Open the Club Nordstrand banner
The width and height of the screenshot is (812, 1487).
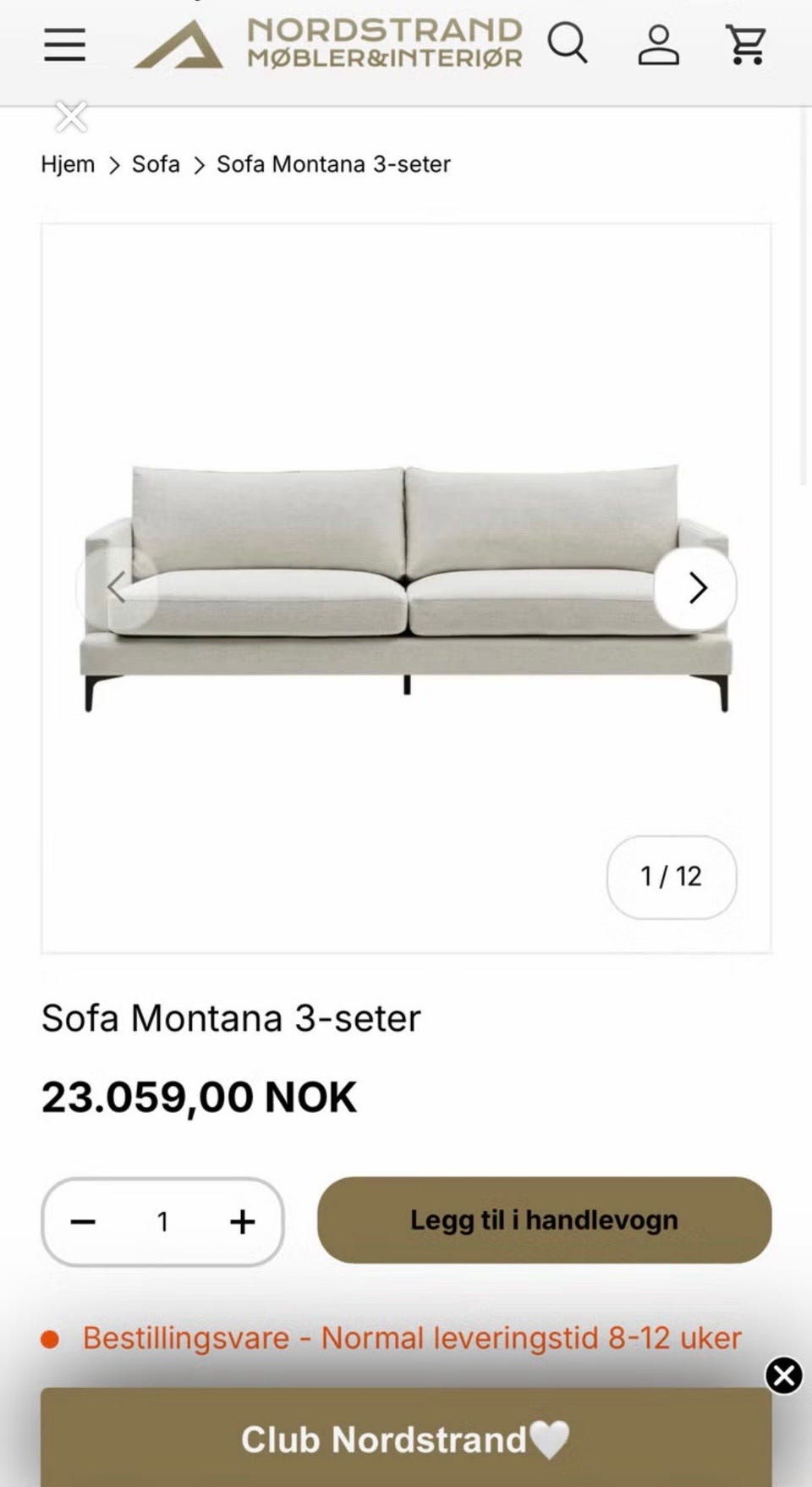(x=406, y=1440)
